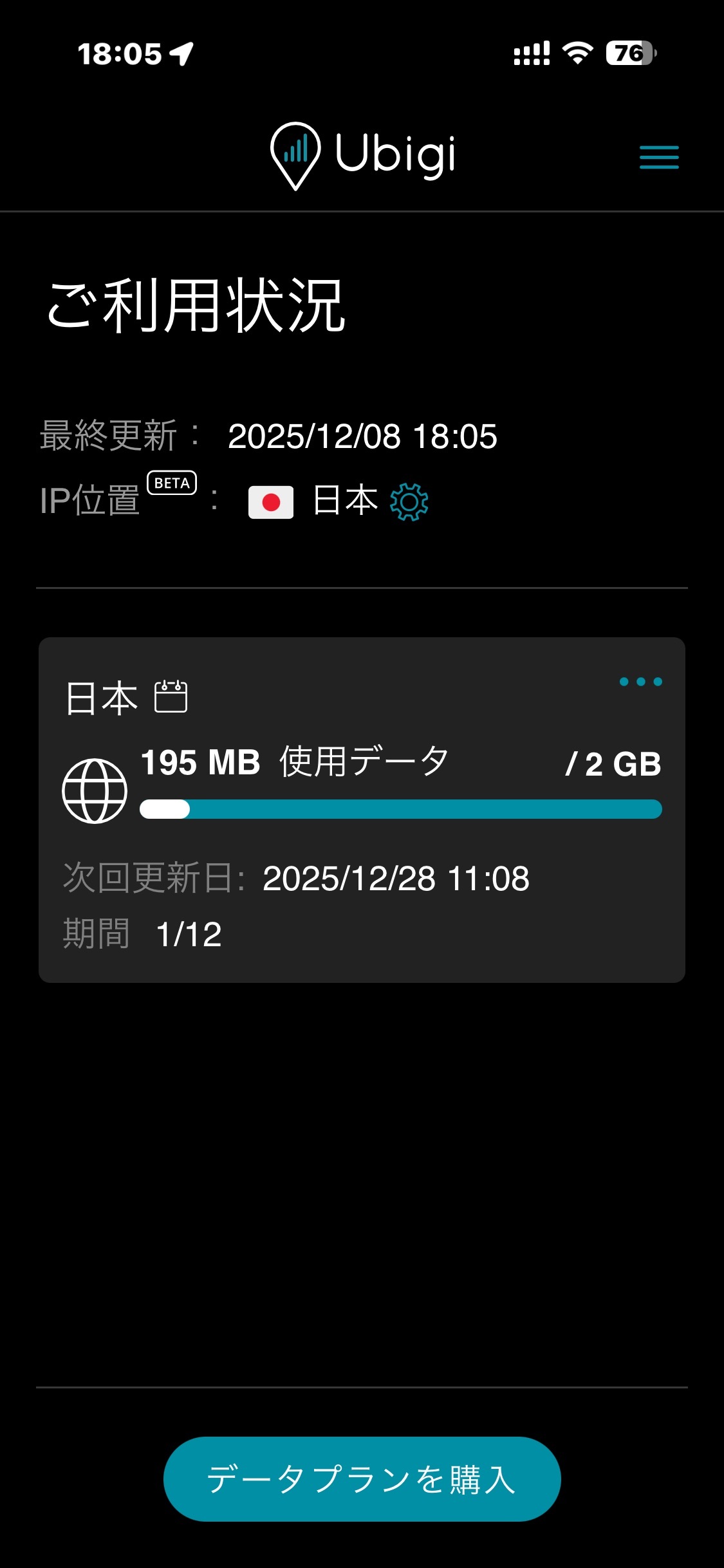Open the hamburger menu
This screenshot has width=724, height=1568.
tap(659, 157)
